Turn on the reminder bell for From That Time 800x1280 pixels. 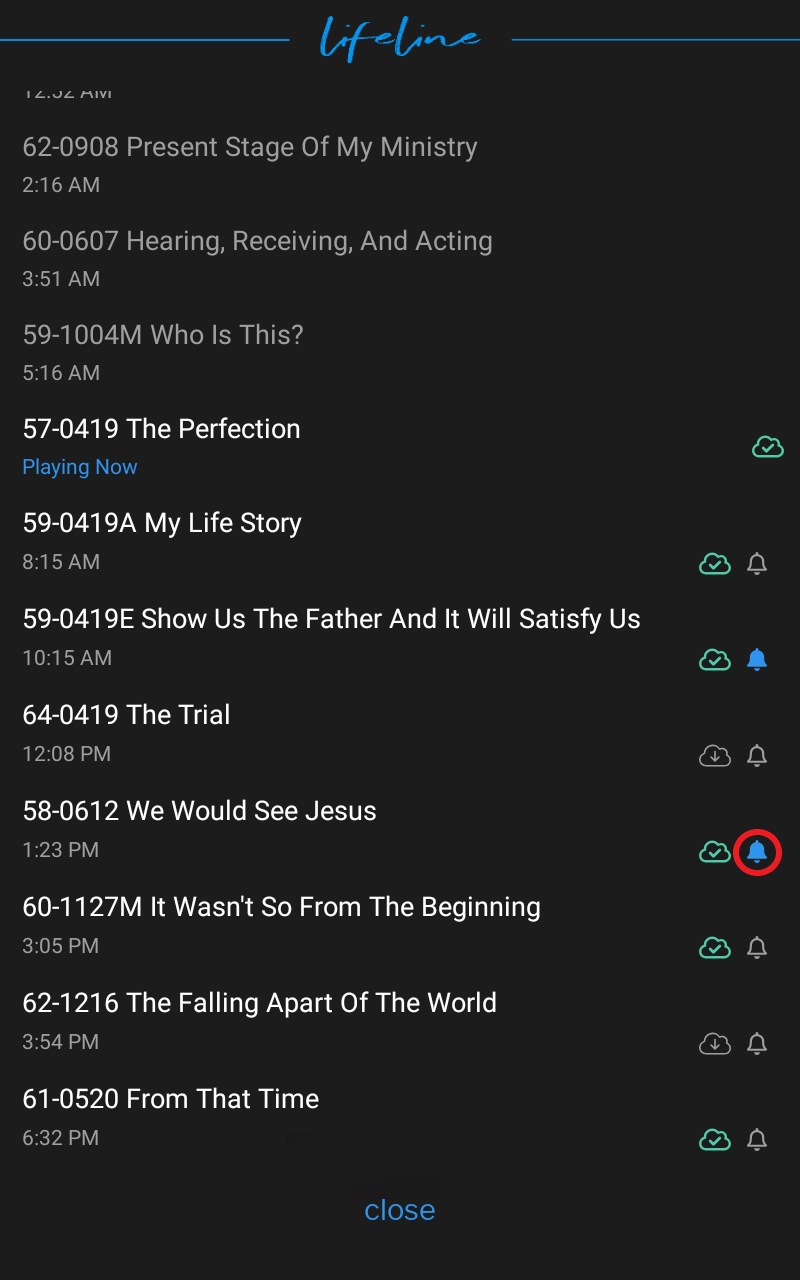pyautogui.click(x=757, y=1140)
